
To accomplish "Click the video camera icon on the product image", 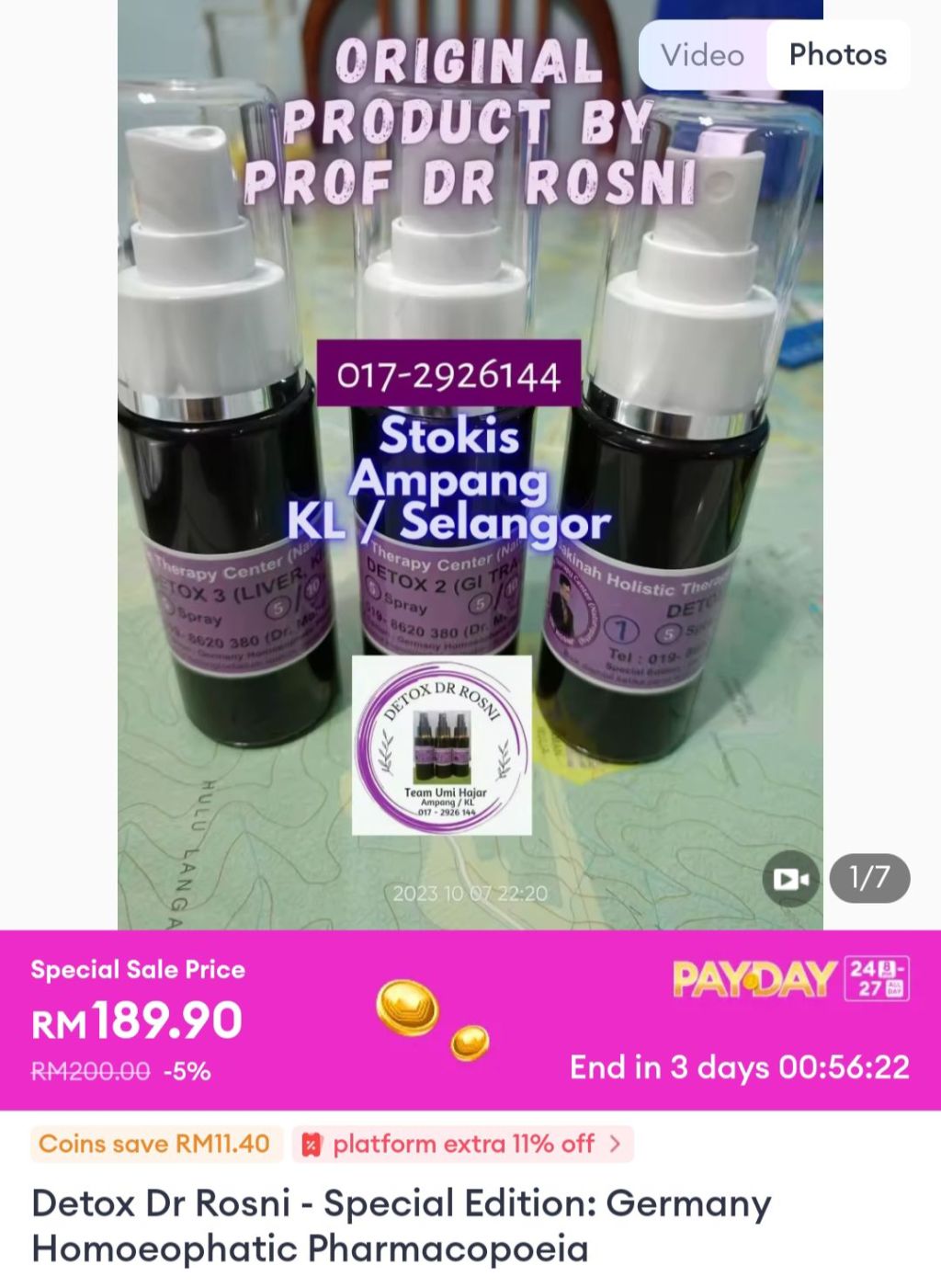I will pos(790,879).
